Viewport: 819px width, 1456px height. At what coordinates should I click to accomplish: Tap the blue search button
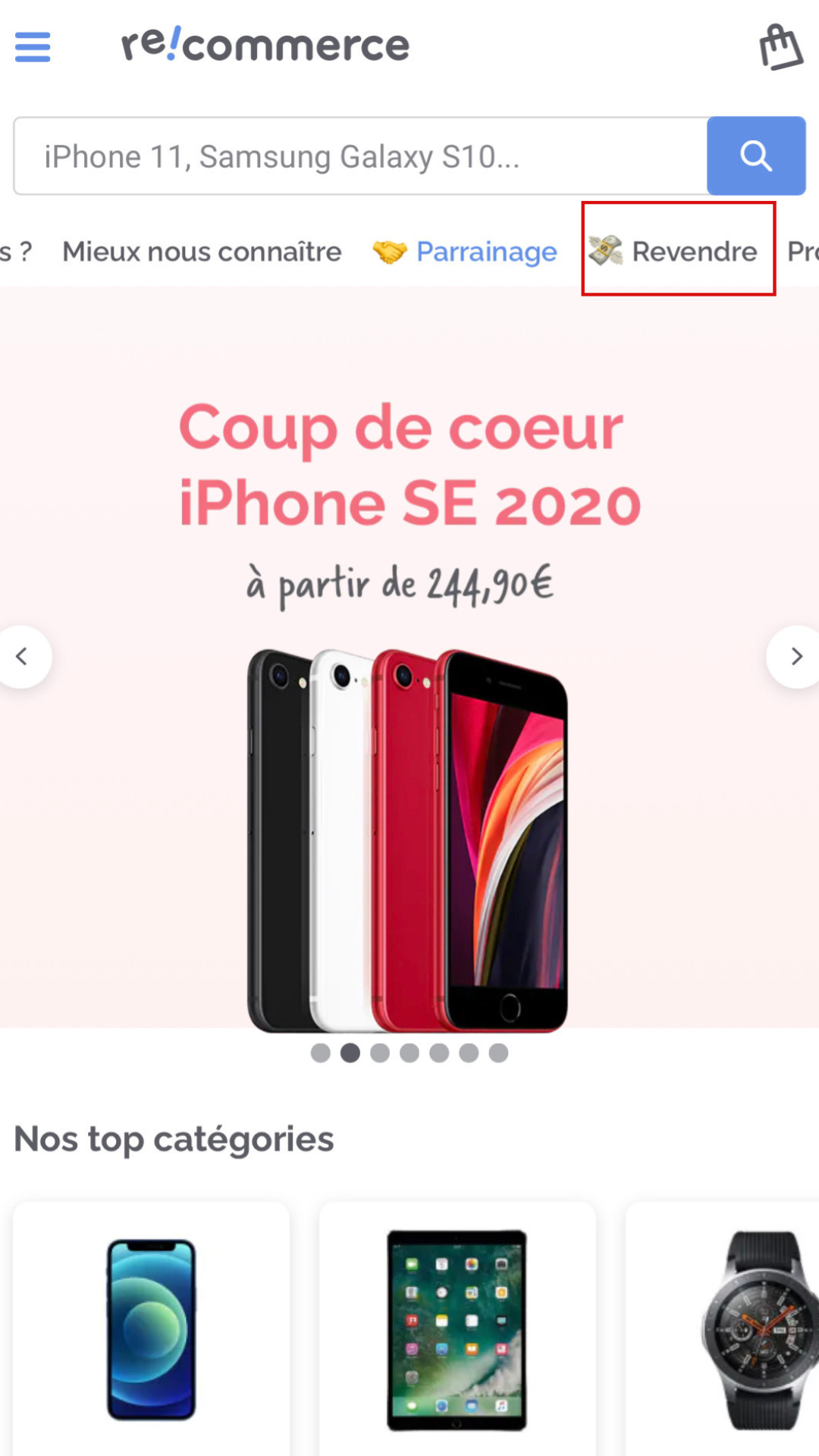756,156
